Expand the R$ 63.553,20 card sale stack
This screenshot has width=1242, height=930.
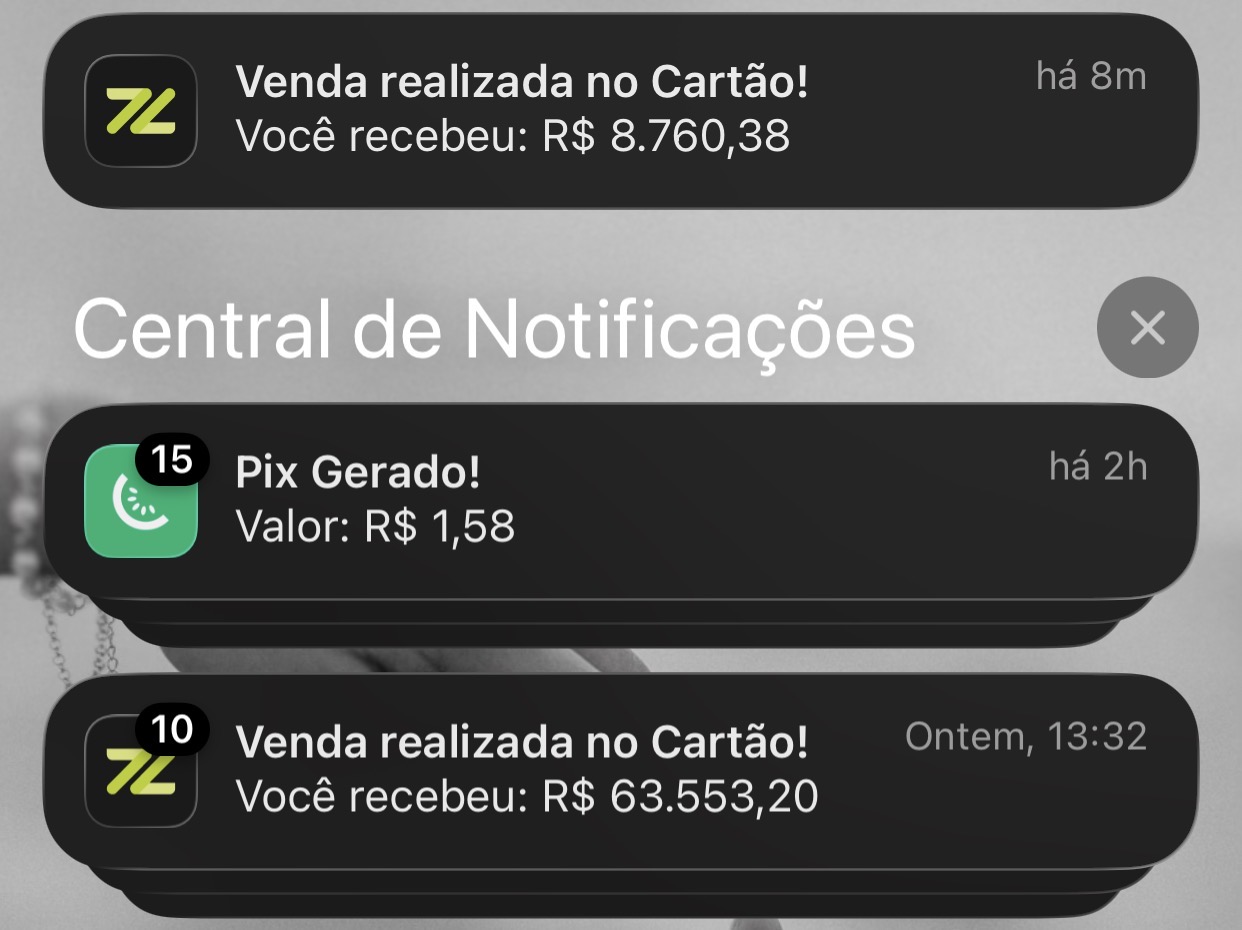pos(620,770)
